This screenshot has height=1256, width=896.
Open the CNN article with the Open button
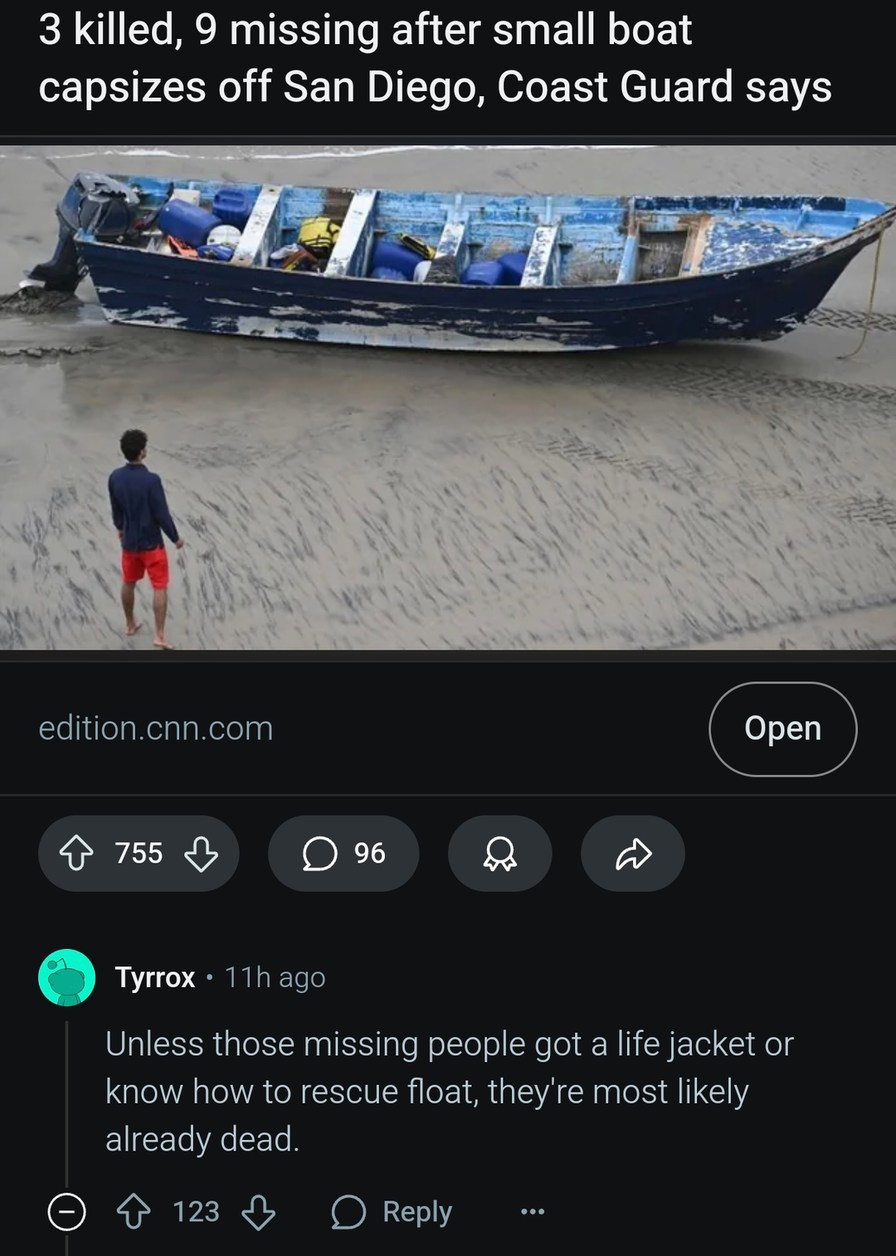click(x=782, y=728)
